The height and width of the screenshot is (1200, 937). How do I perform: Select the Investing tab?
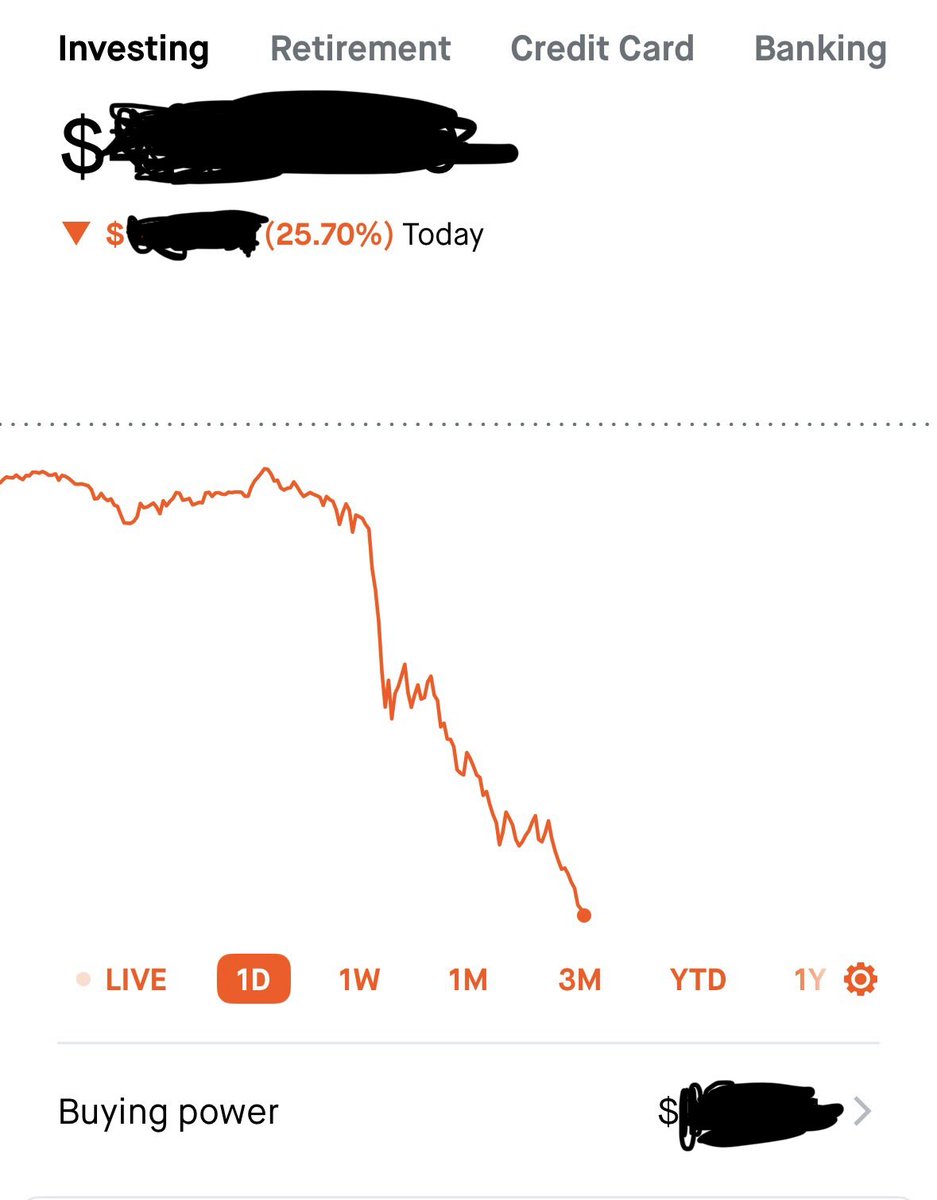click(x=133, y=48)
